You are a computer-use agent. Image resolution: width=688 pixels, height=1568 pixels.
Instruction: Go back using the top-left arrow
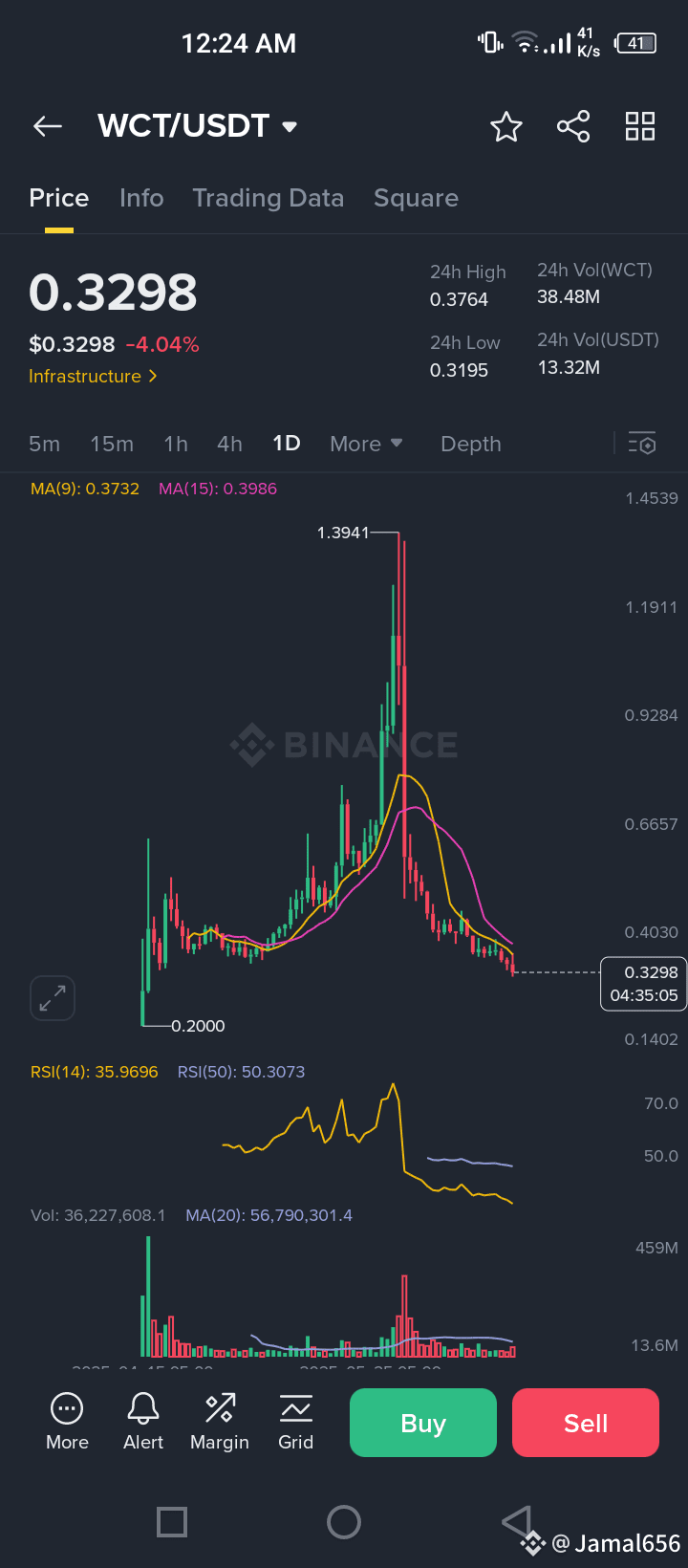point(48,126)
